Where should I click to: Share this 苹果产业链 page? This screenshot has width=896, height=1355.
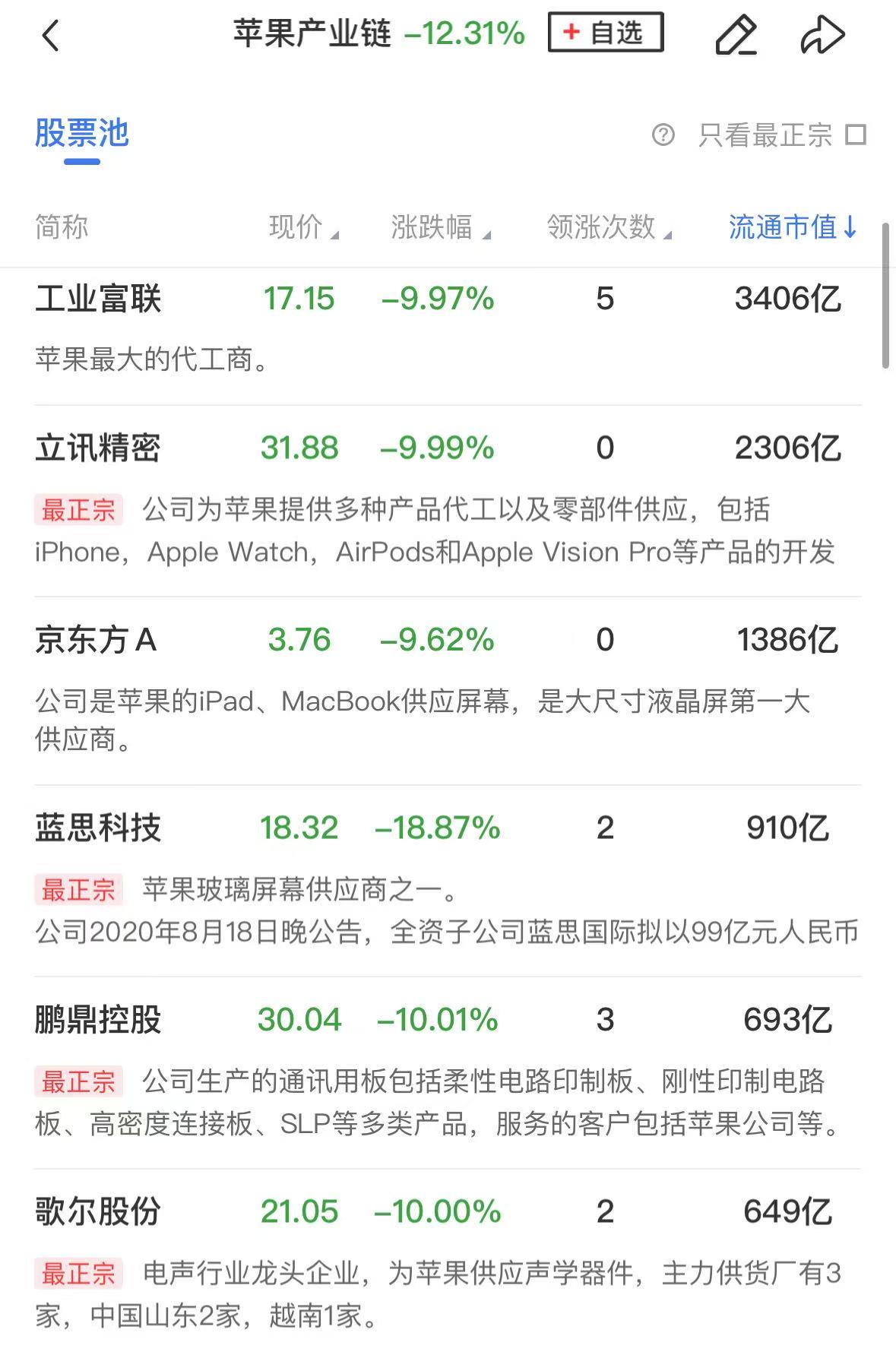822,35
